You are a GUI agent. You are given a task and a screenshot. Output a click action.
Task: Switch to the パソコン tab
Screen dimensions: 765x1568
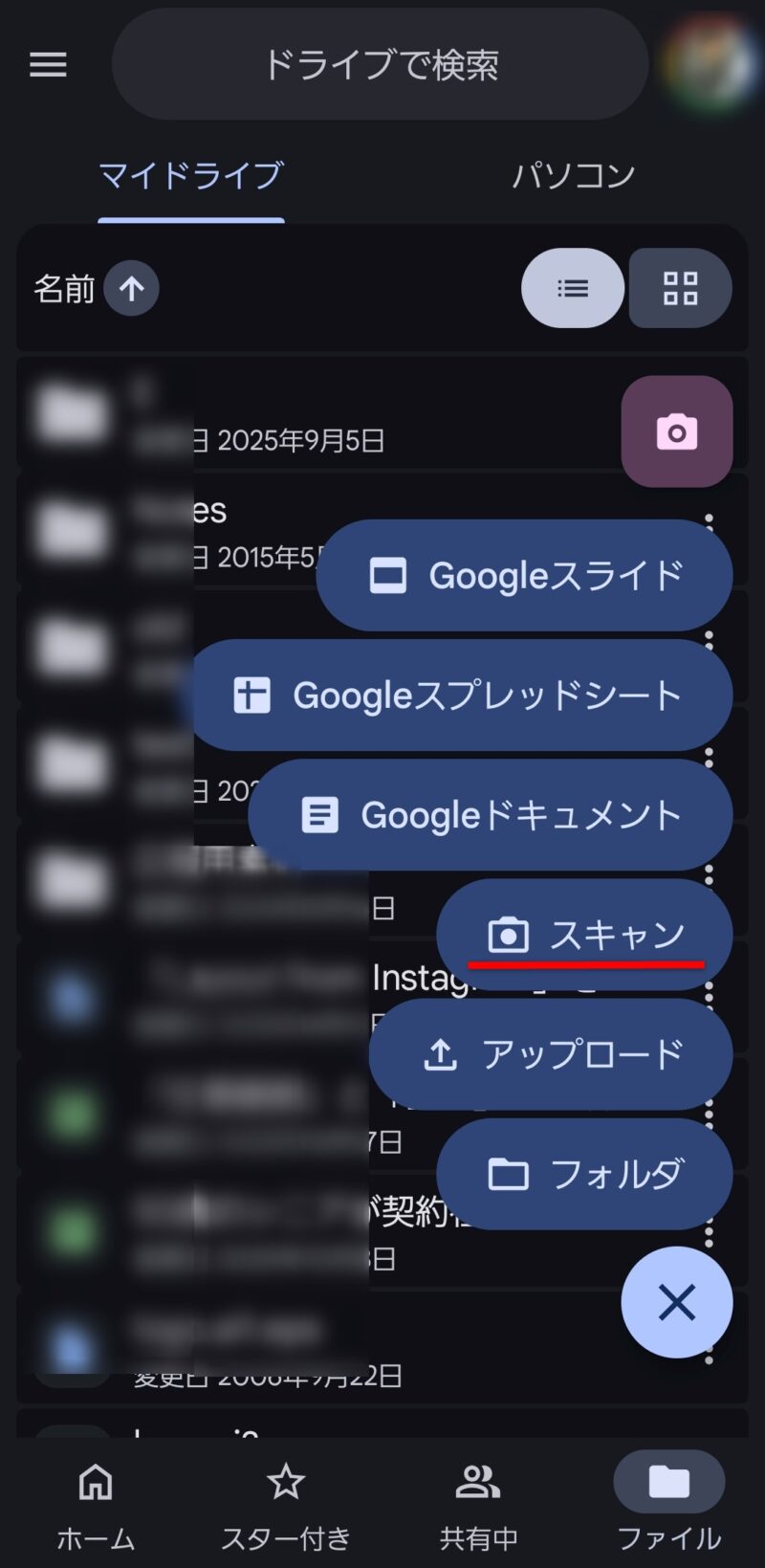pos(573,176)
